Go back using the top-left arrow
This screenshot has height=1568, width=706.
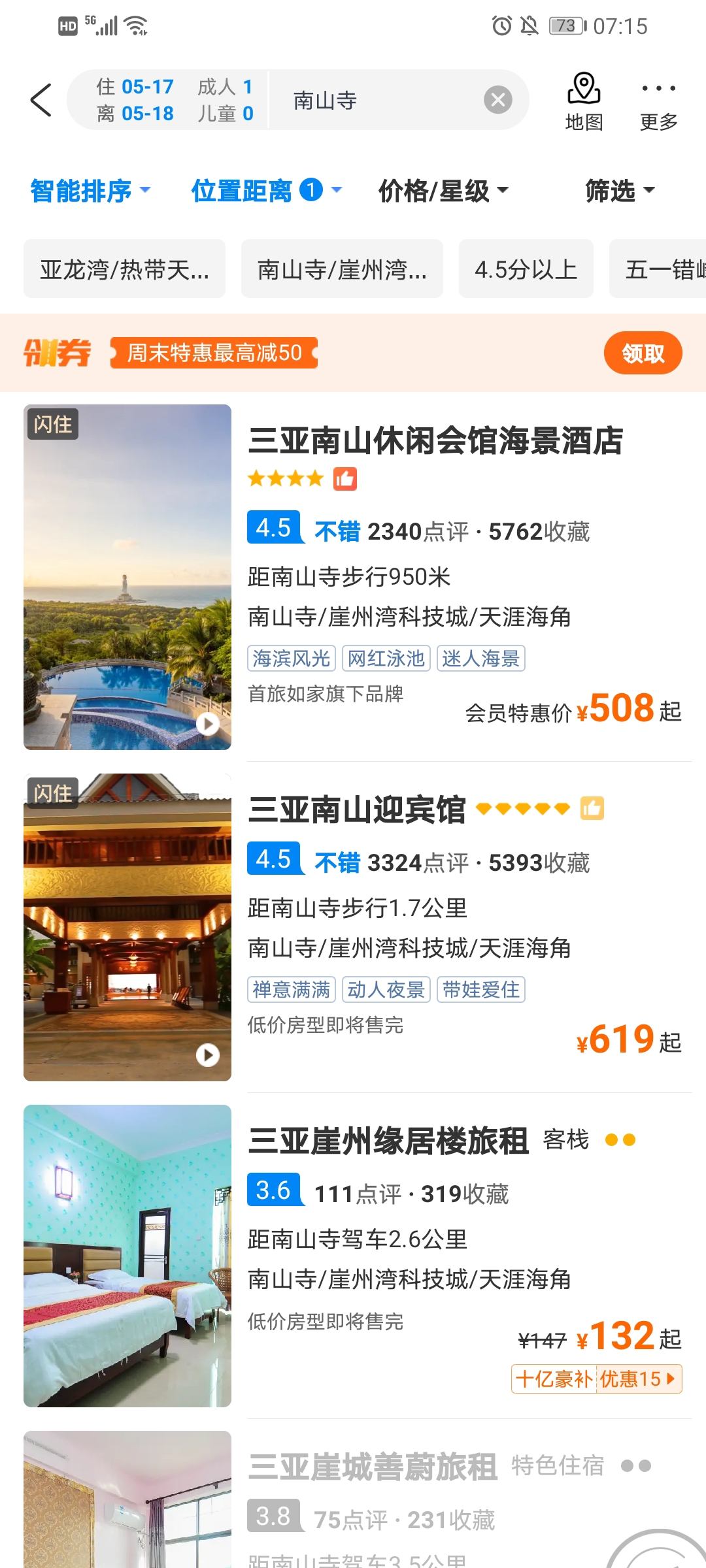point(41,100)
